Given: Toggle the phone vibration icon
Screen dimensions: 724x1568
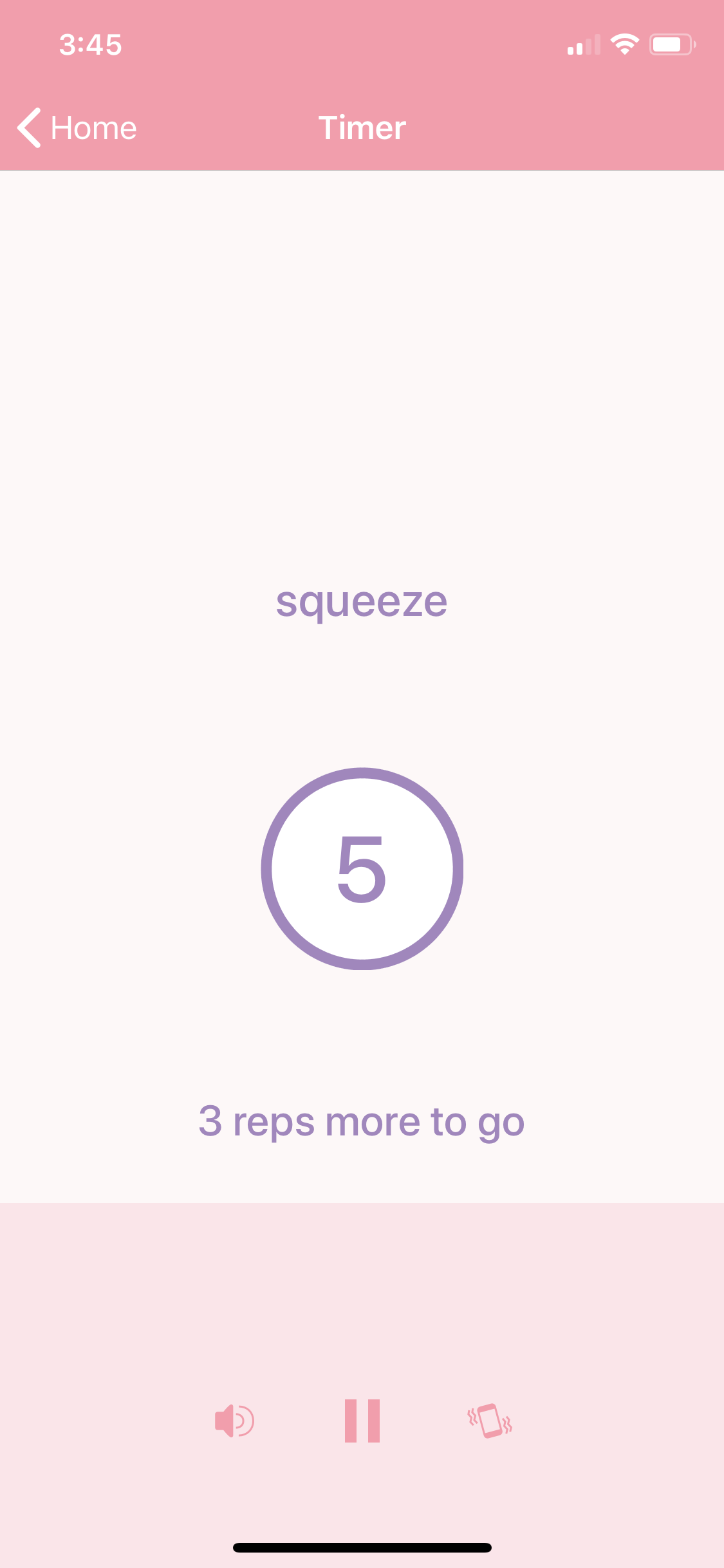Looking at the screenshot, I should click(490, 1420).
